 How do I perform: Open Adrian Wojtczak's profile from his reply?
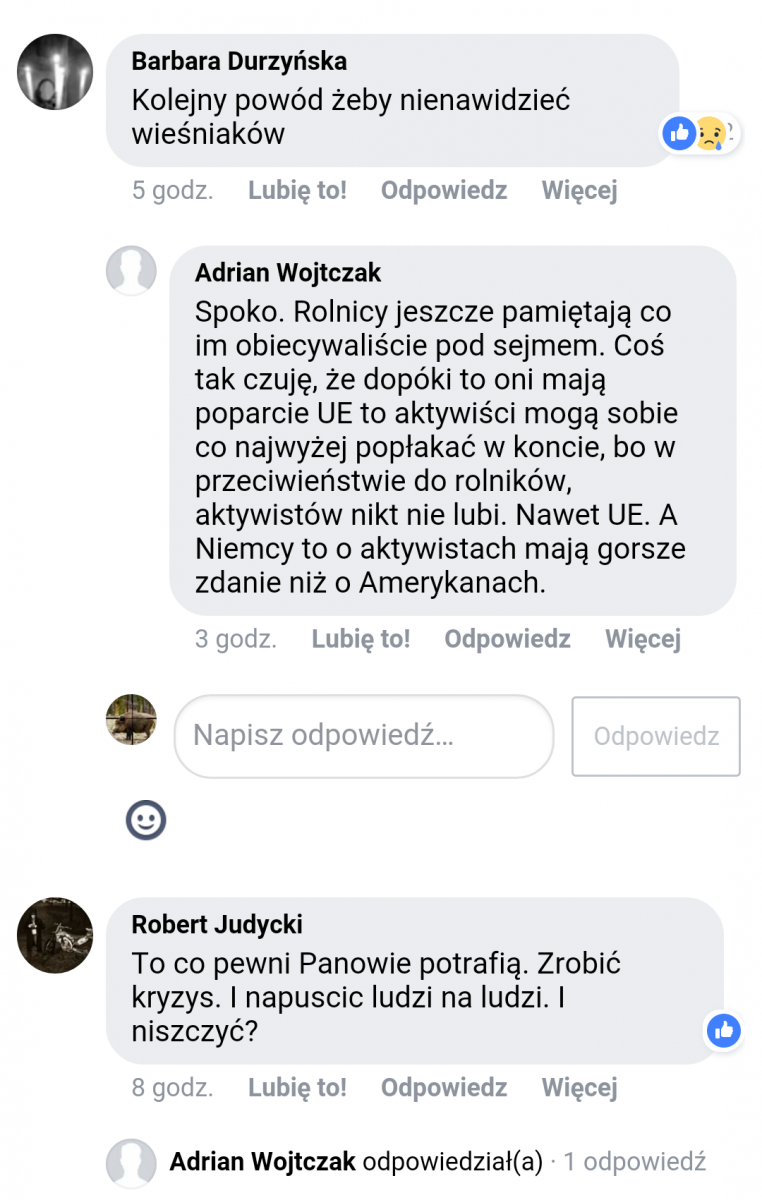click(288, 273)
